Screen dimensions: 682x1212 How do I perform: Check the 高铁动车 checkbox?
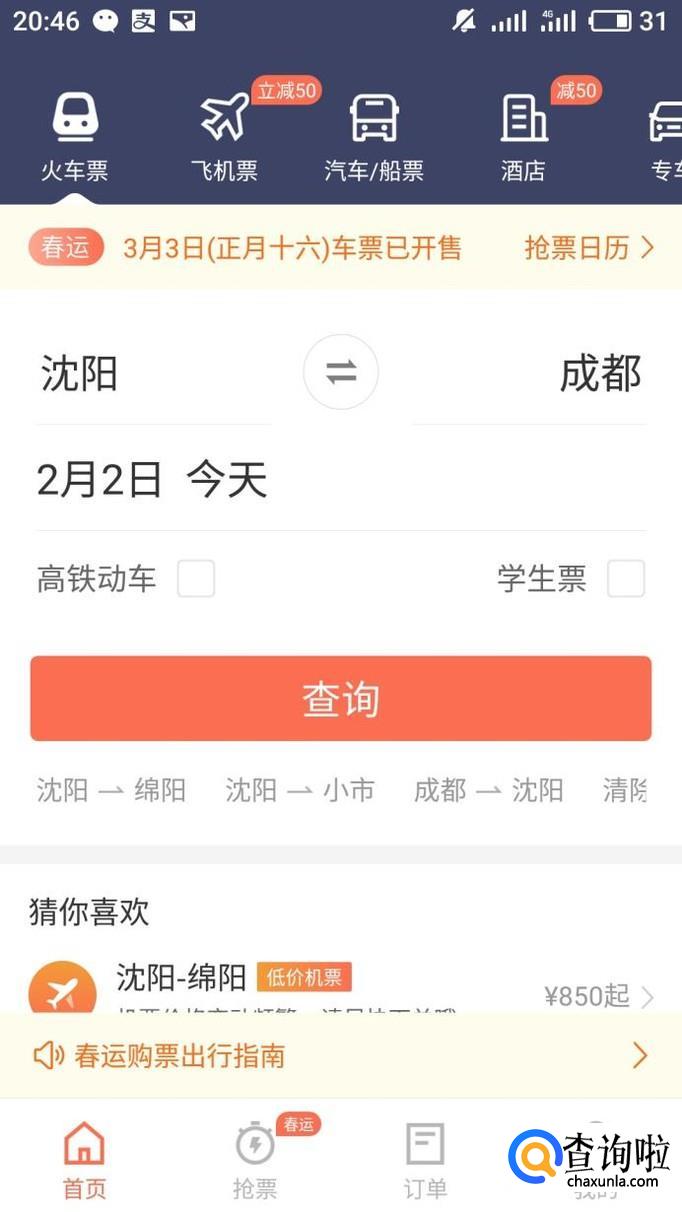tap(196, 579)
